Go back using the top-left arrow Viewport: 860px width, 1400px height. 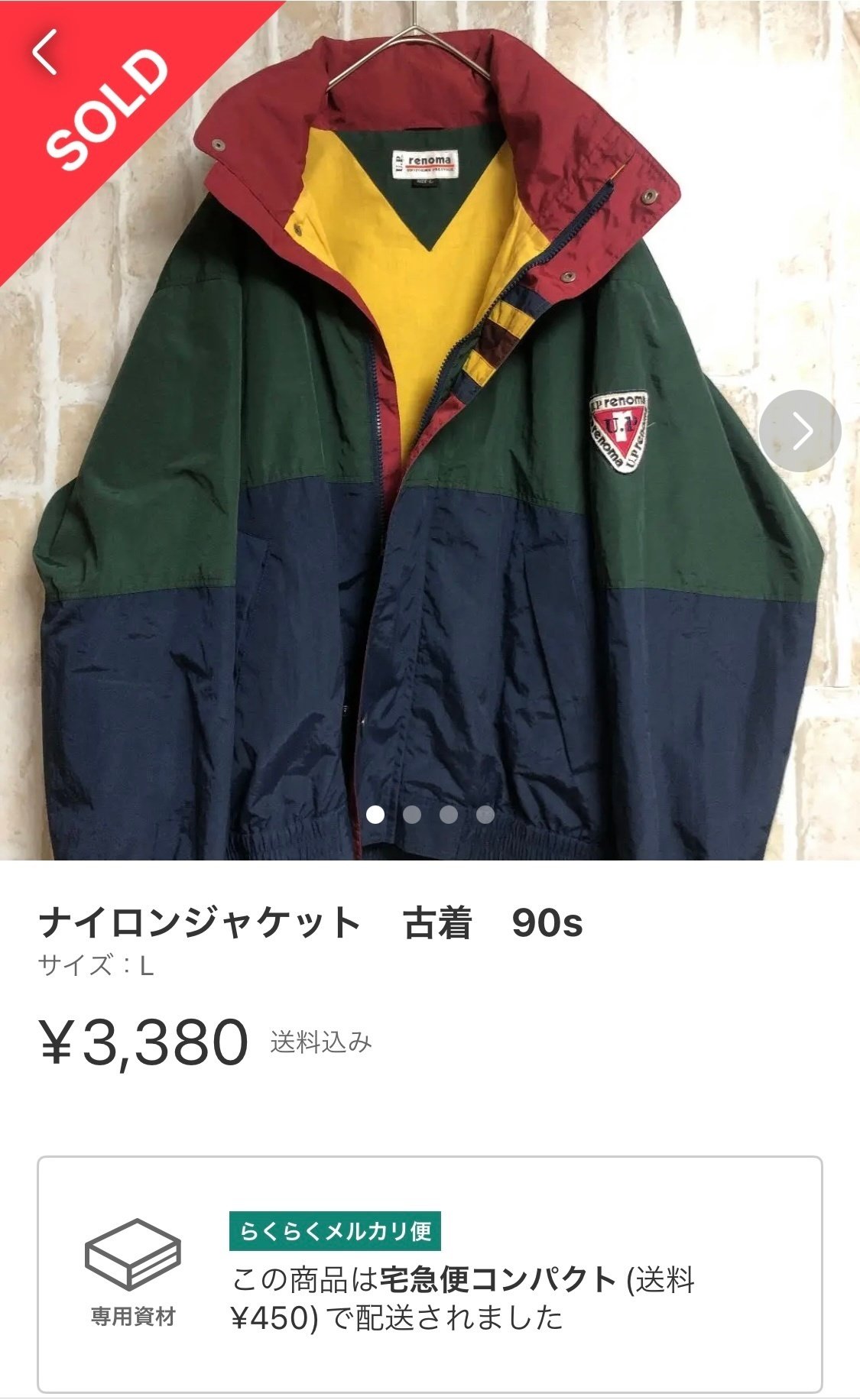click(45, 52)
